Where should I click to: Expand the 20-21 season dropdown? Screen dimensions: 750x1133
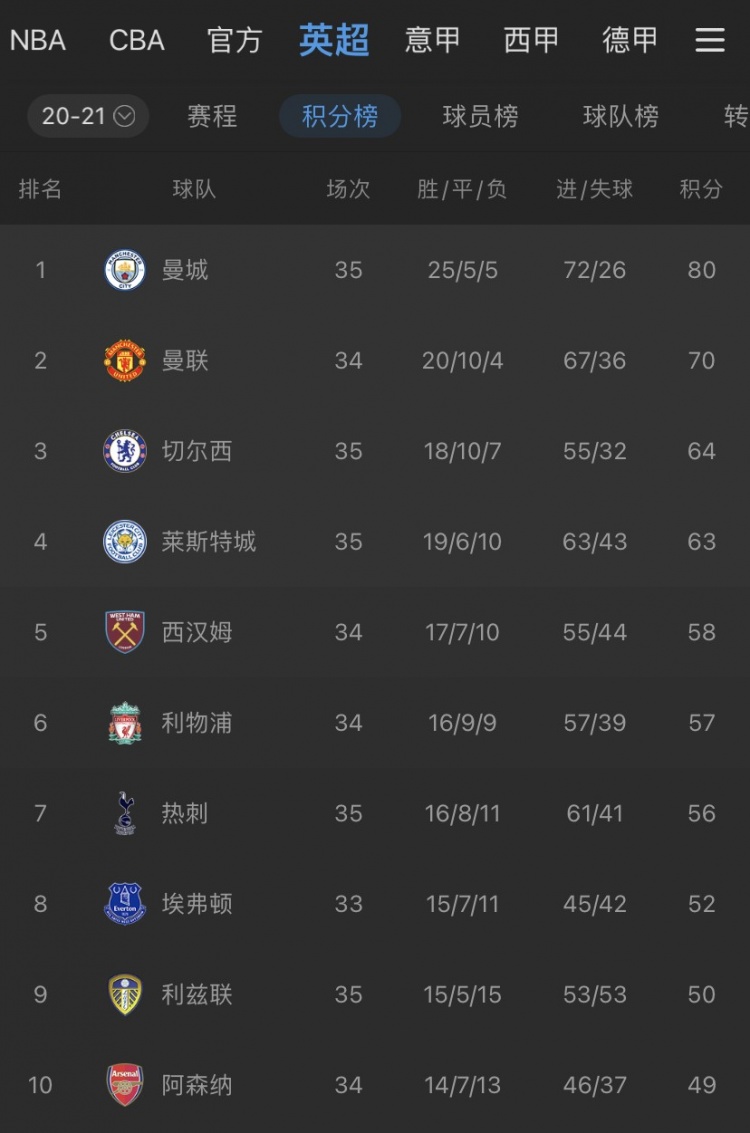[88, 116]
